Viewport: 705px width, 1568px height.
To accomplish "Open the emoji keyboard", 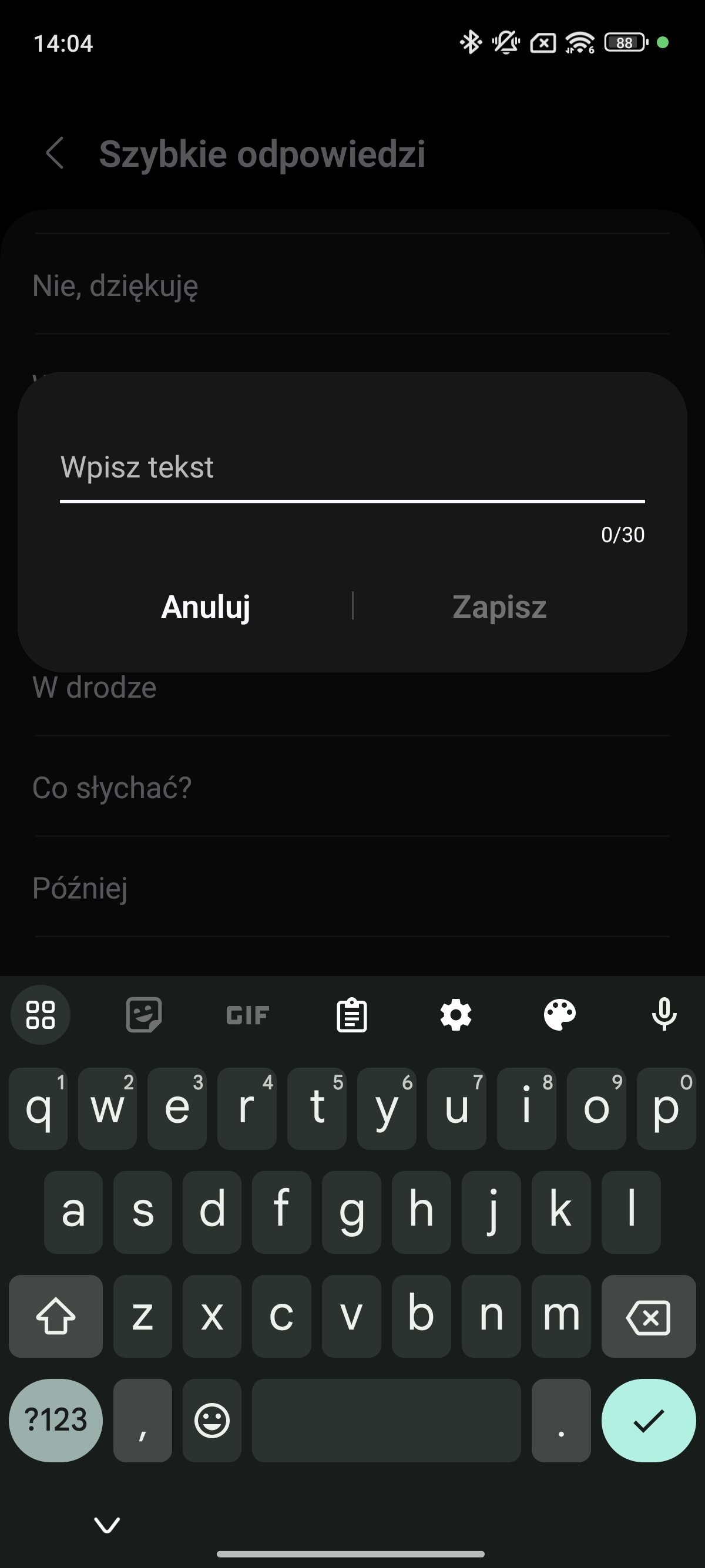I will [x=212, y=1420].
